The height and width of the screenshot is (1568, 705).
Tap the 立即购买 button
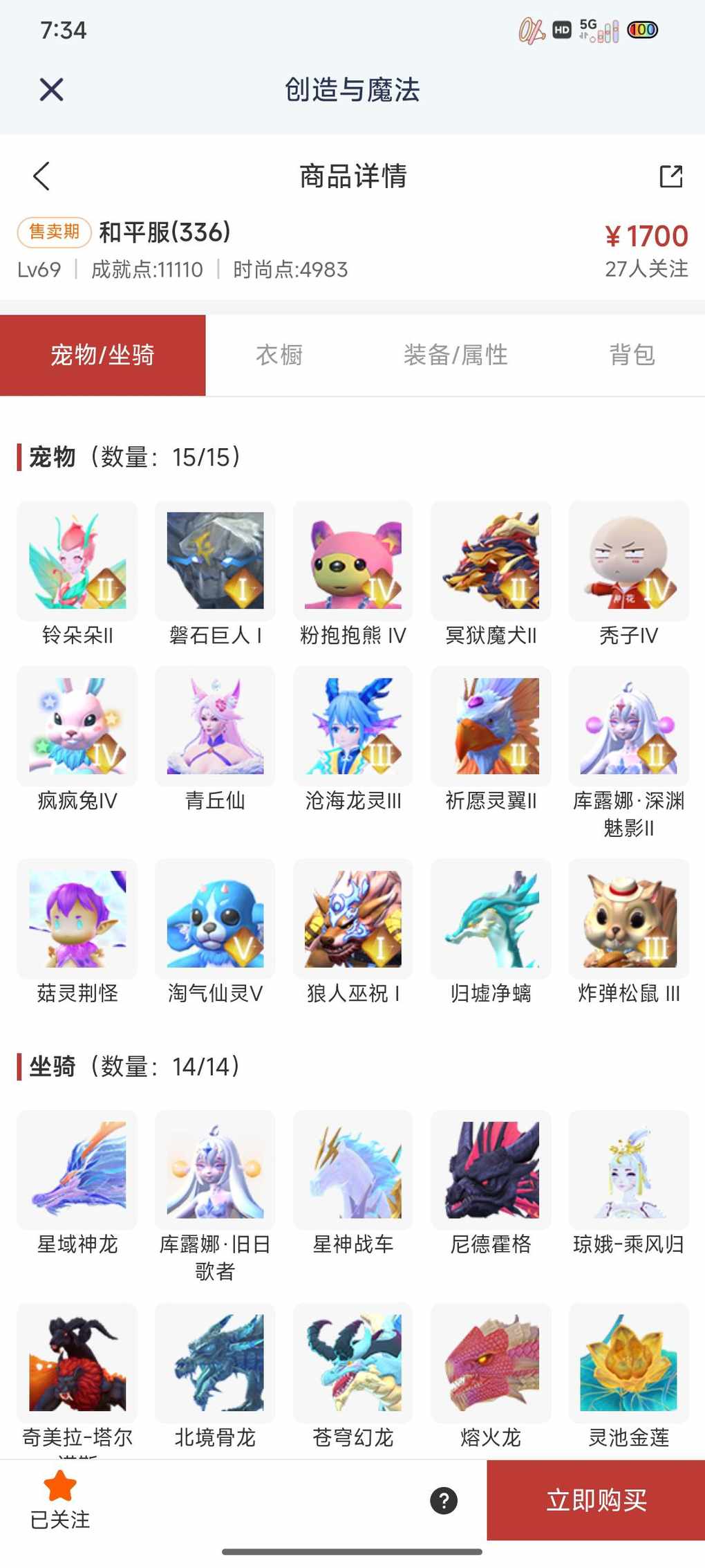(596, 1500)
